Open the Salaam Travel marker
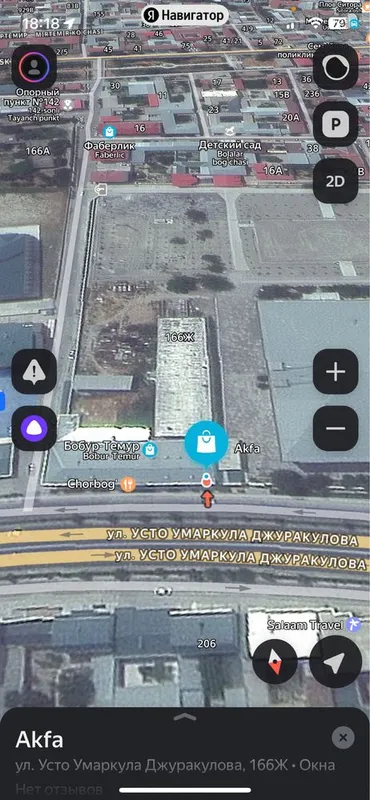Screen dimensions: 370x800 353,624
